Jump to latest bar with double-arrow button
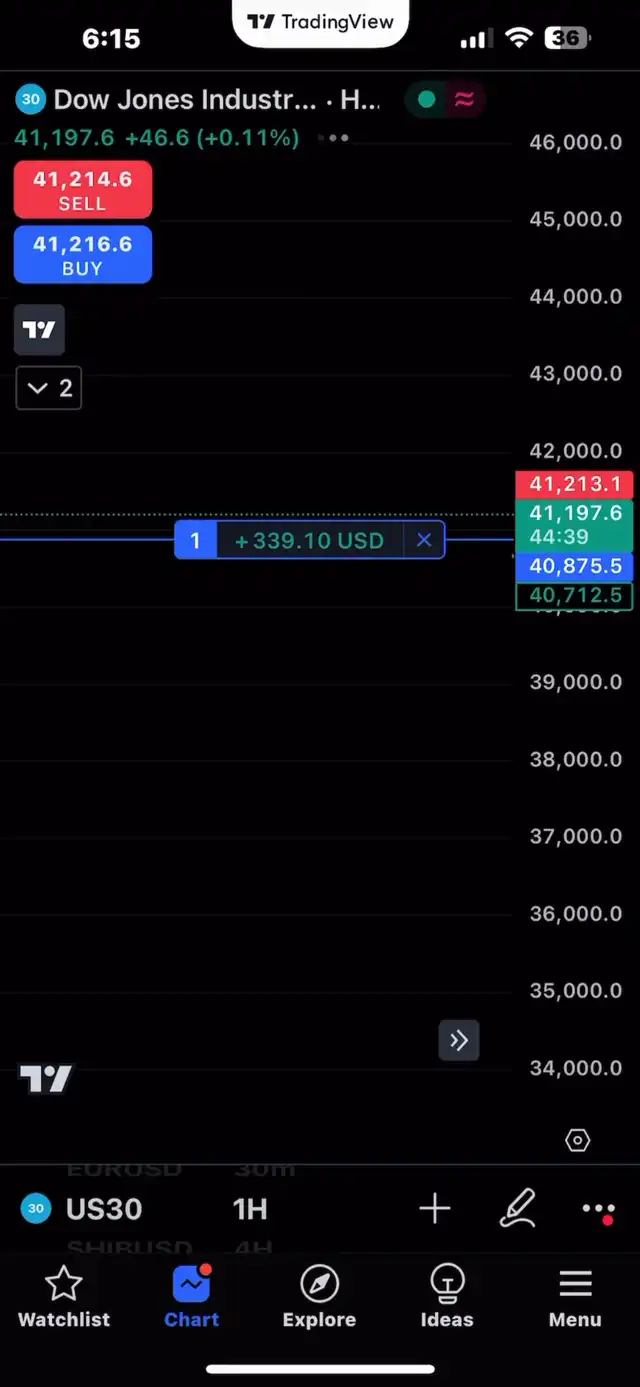Screen dimensions: 640x1387 (x=459, y=1040)
